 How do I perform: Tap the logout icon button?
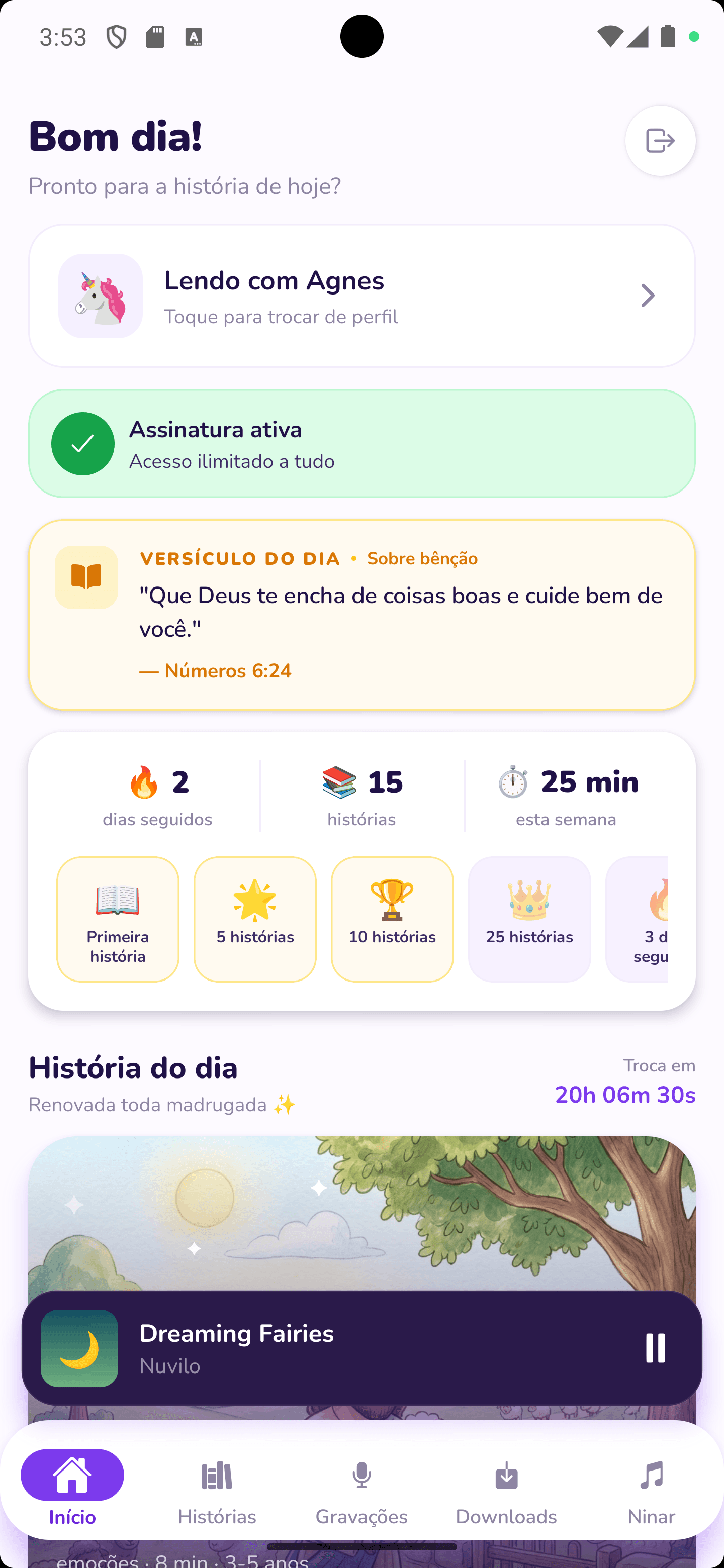click(660, 141)
